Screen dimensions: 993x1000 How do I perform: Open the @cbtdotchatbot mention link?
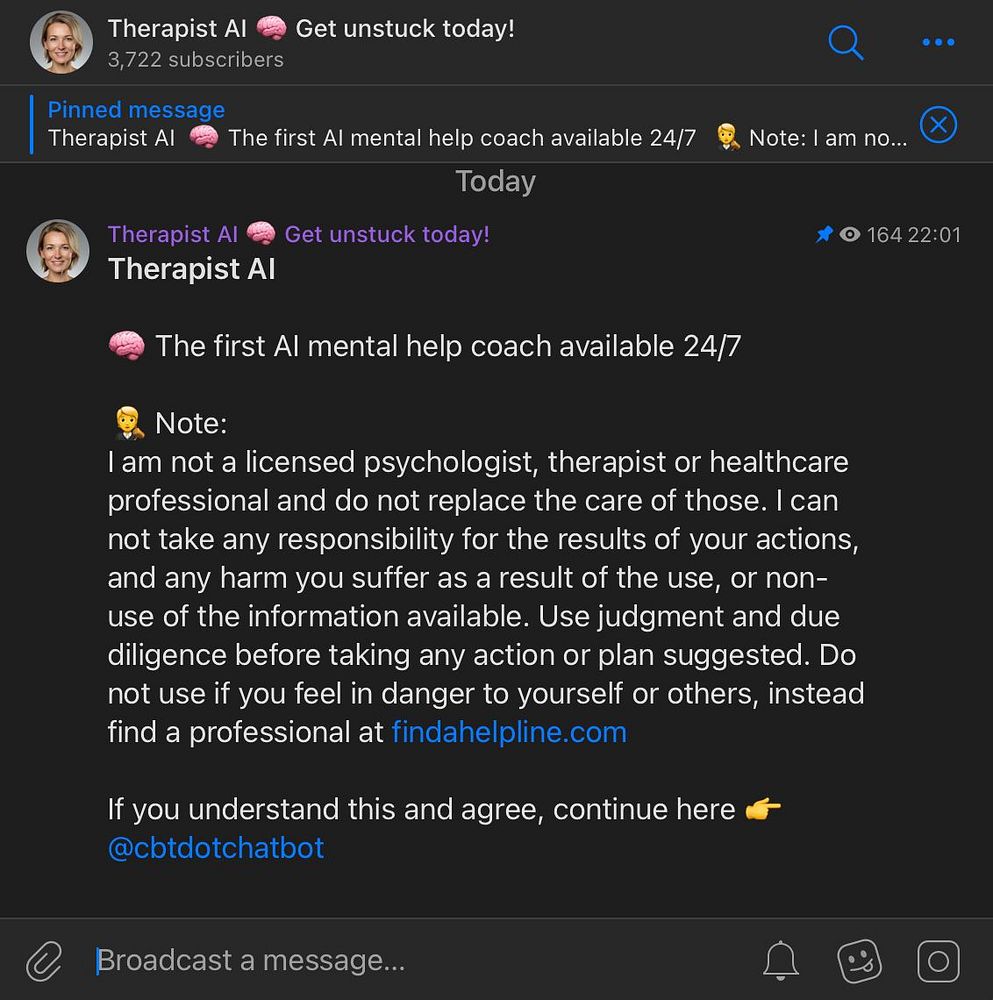point(216,848)
